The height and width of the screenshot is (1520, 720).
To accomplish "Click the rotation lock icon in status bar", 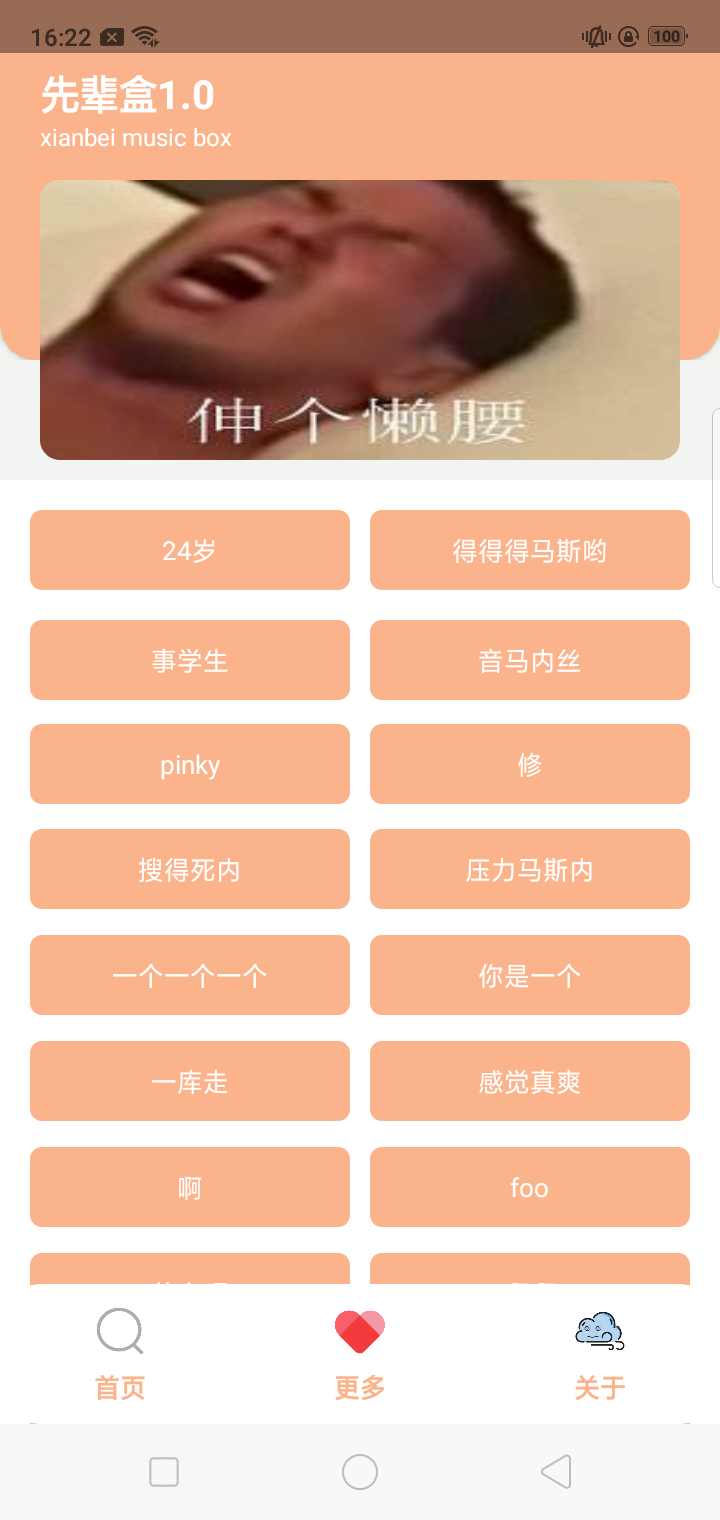I will tap(627, 36).
